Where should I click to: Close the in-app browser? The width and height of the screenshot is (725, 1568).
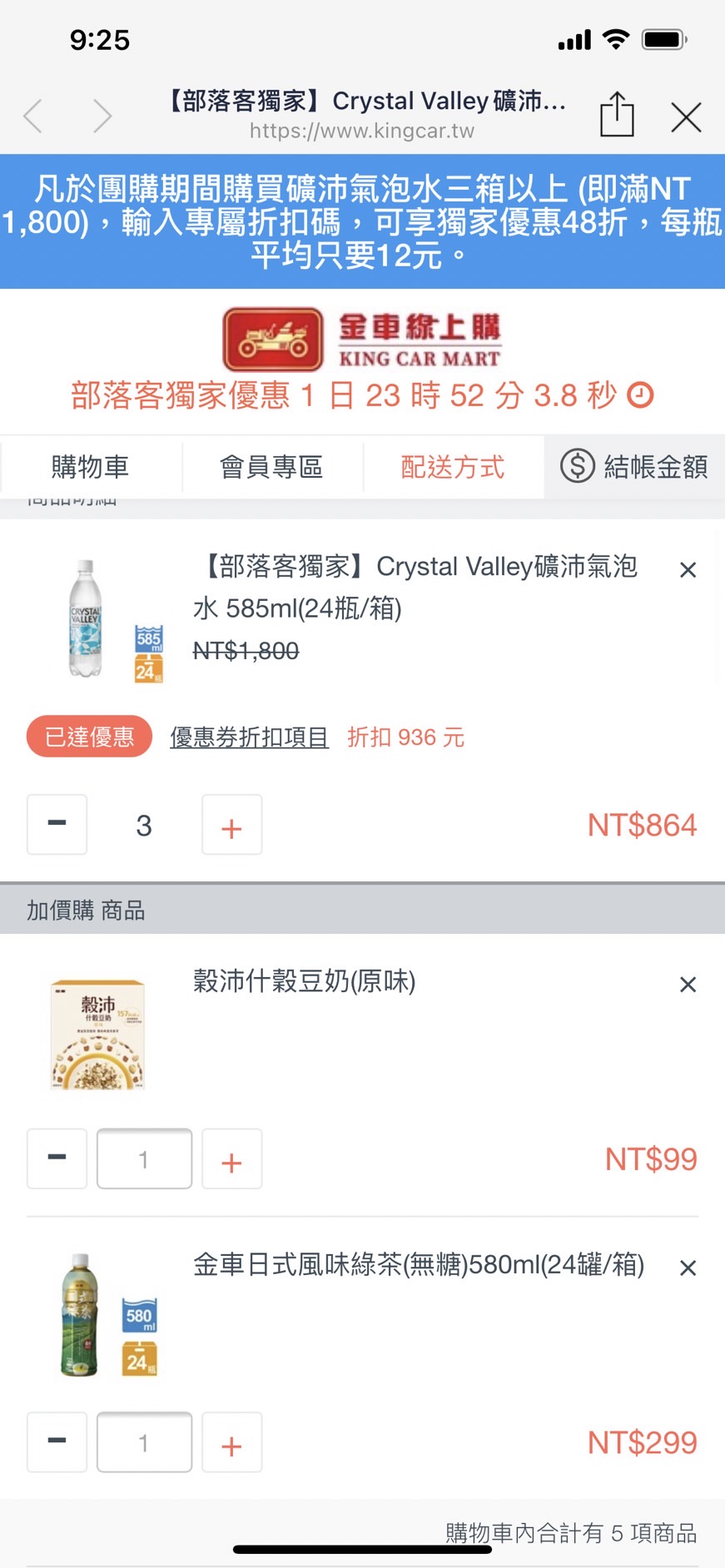686,117
